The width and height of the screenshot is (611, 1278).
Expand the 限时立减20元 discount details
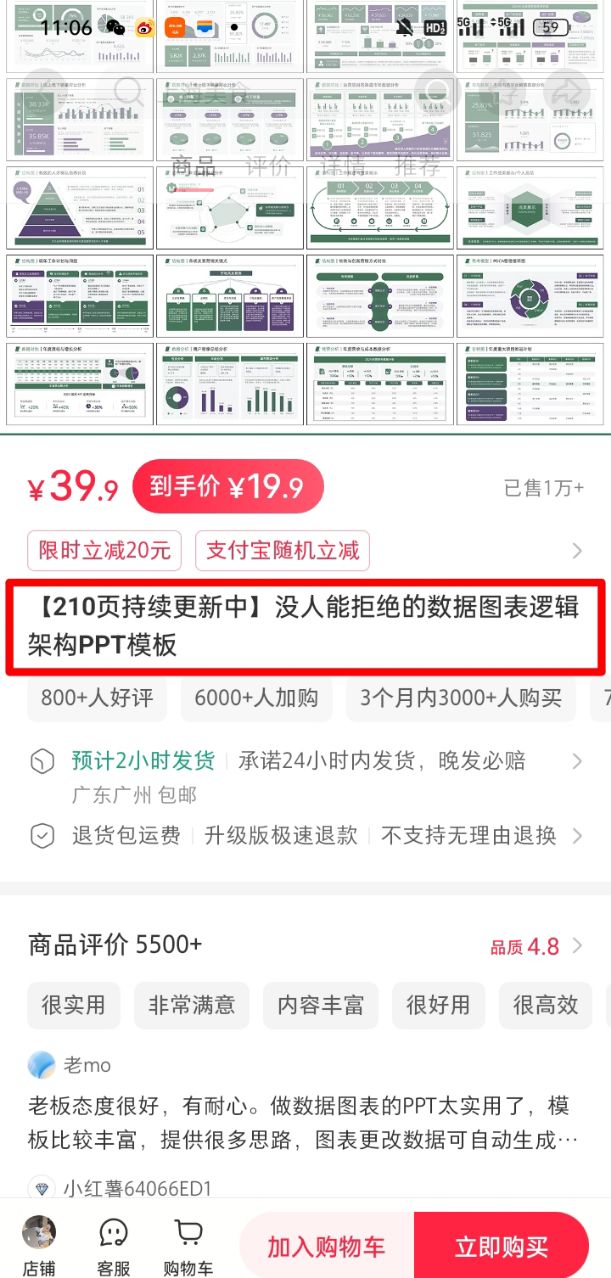click(x=104, y=550)
